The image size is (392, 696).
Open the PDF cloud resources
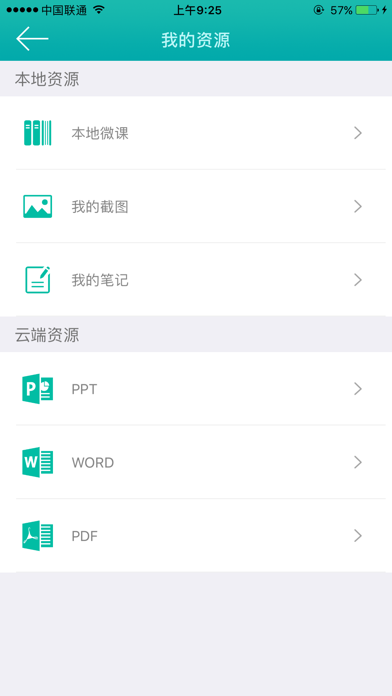196,536
